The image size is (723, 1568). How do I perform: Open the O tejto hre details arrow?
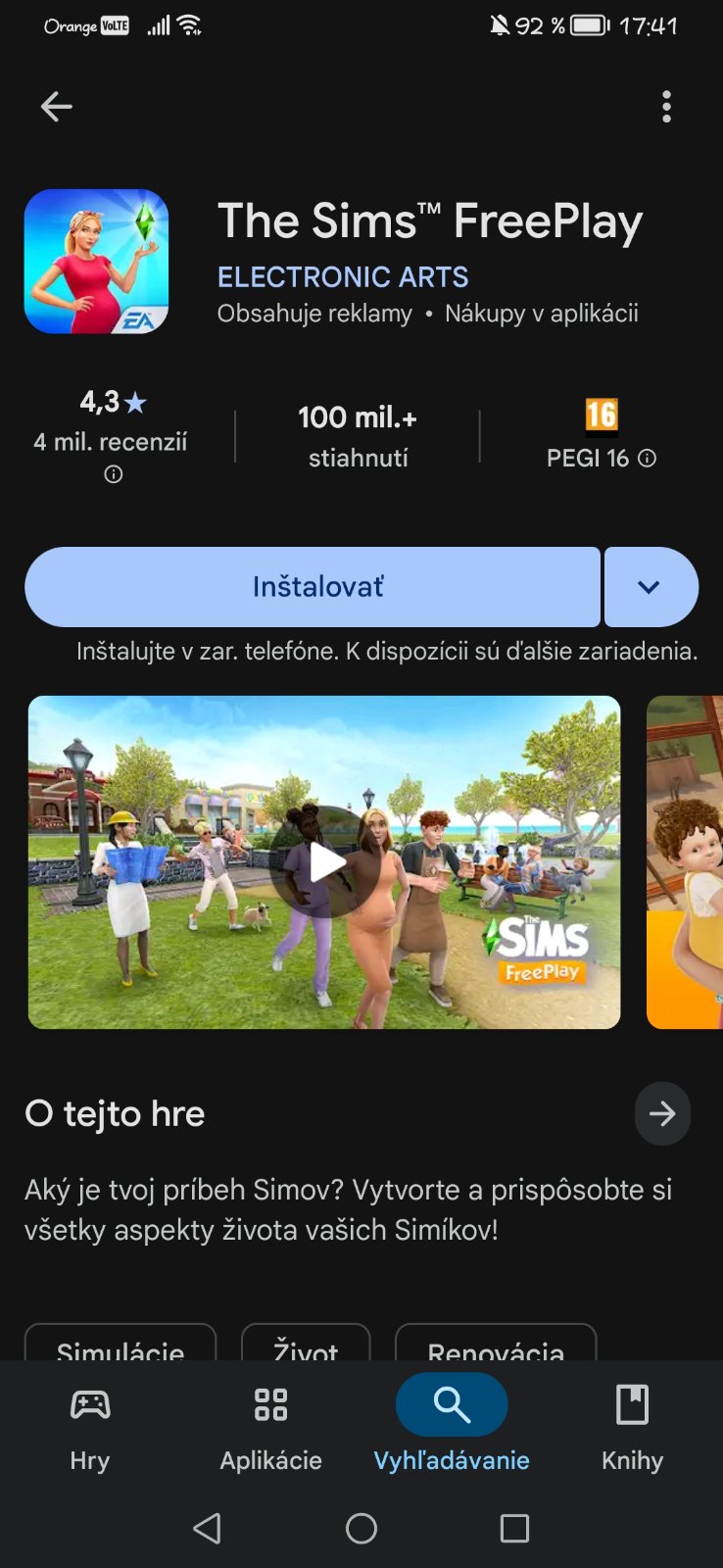pos(662,1113)
